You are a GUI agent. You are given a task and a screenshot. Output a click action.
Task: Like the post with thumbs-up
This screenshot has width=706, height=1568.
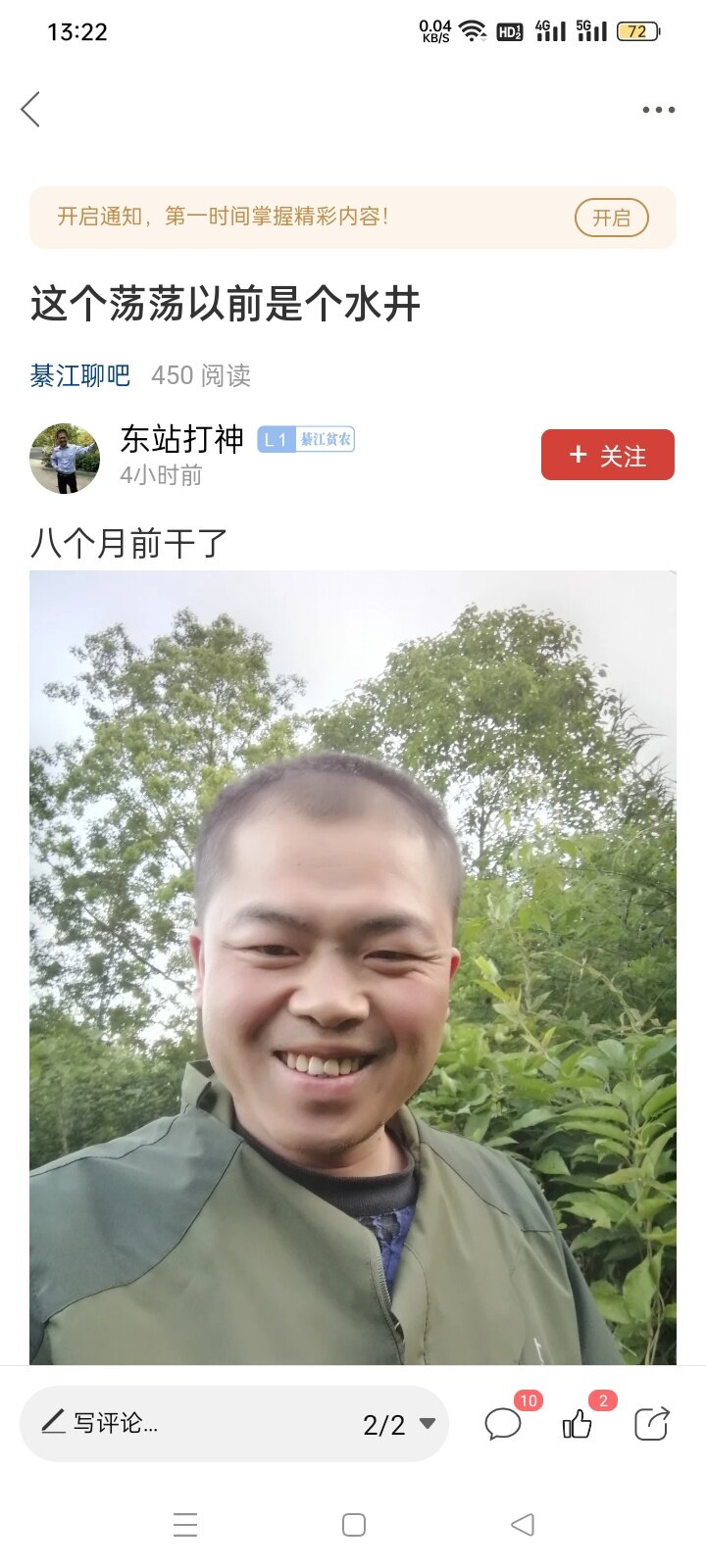coord(578,1423)
